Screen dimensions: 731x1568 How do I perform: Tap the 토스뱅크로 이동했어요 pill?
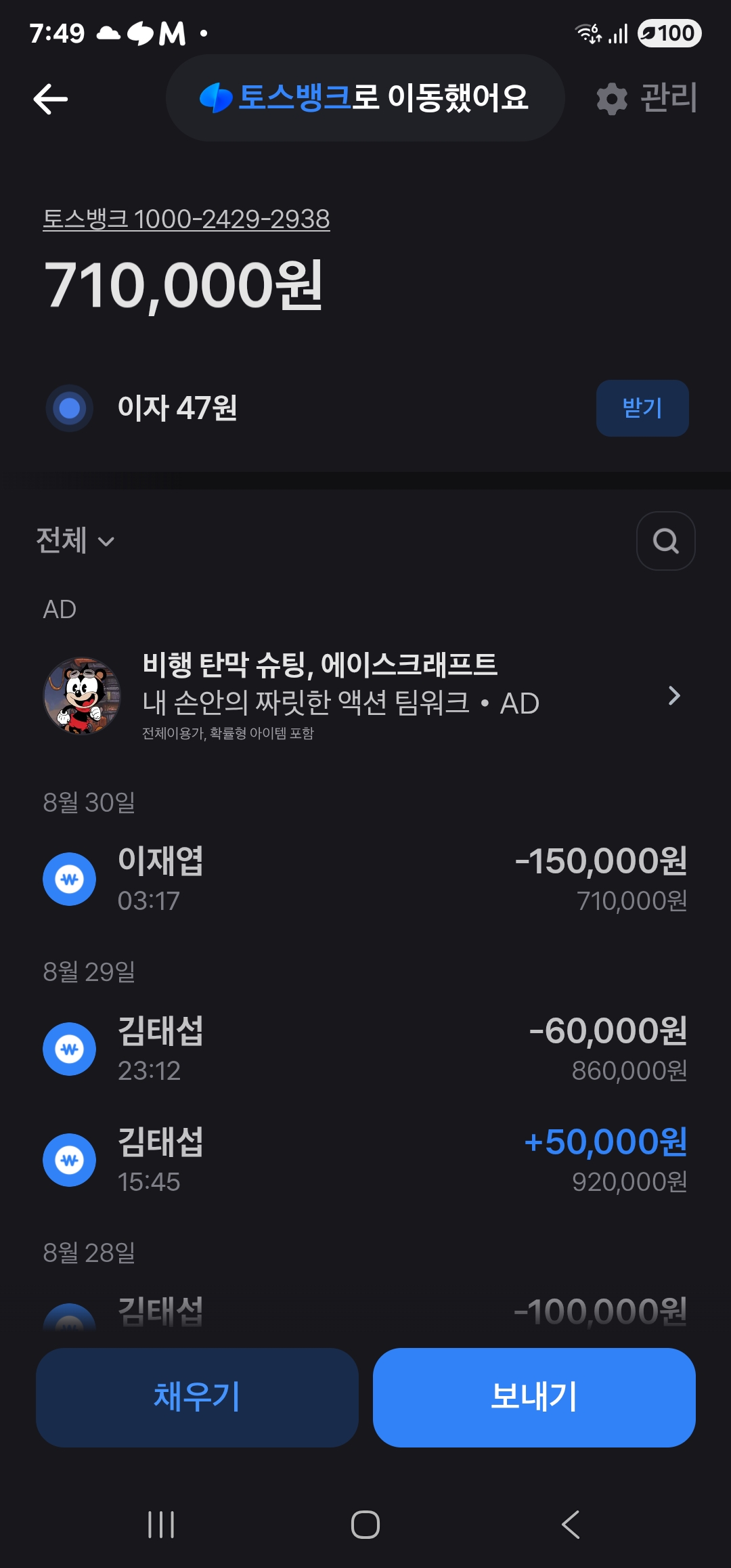coord(365,98)
